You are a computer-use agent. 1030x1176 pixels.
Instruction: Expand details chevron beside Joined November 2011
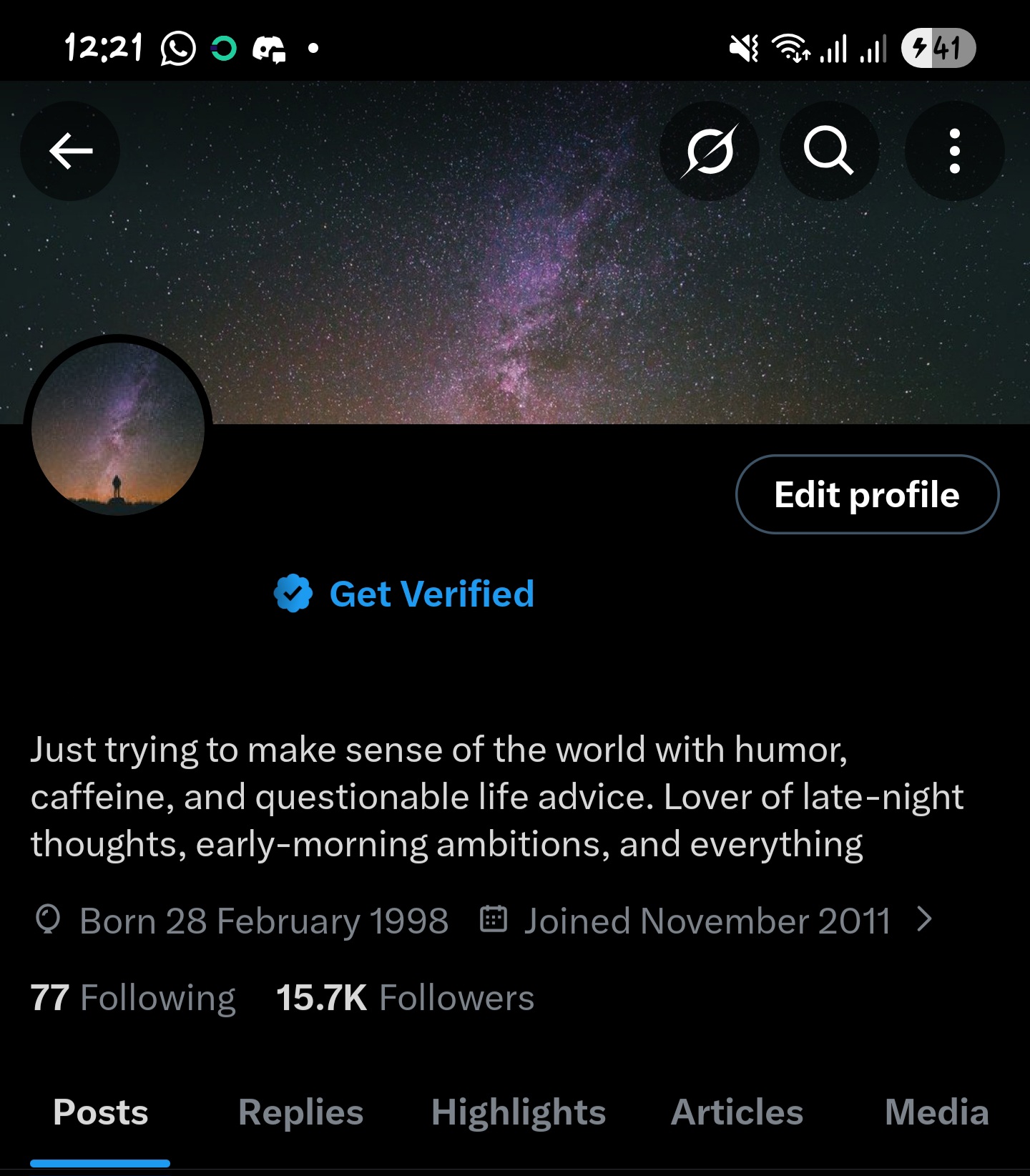[x=925, y=919]
